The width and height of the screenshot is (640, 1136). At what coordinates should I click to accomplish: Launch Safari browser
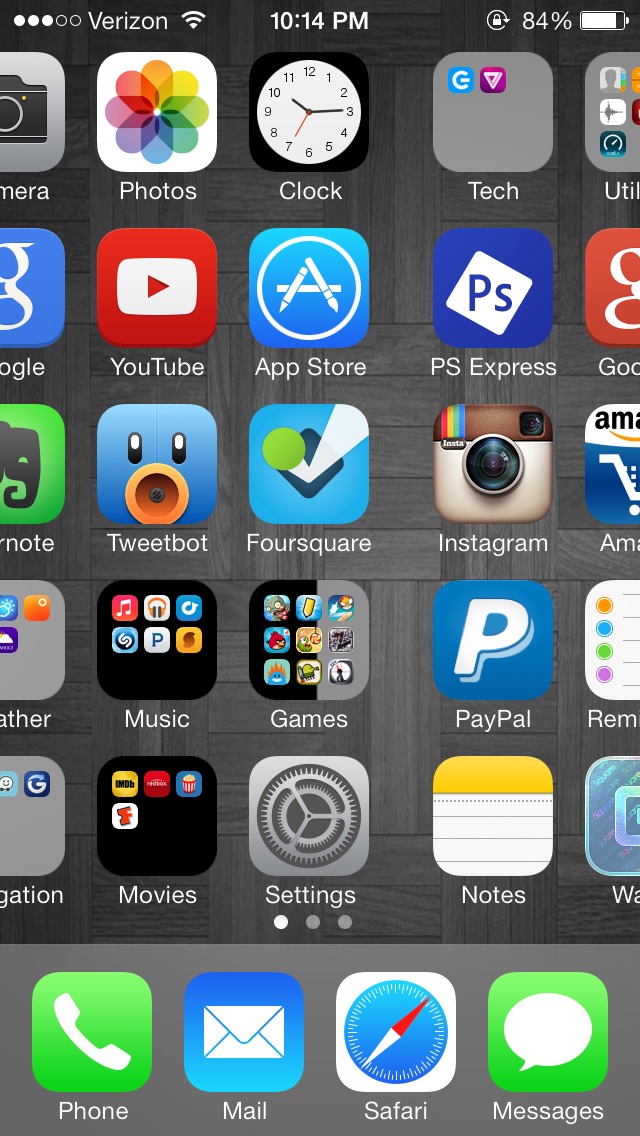(x=396, y=1032)
